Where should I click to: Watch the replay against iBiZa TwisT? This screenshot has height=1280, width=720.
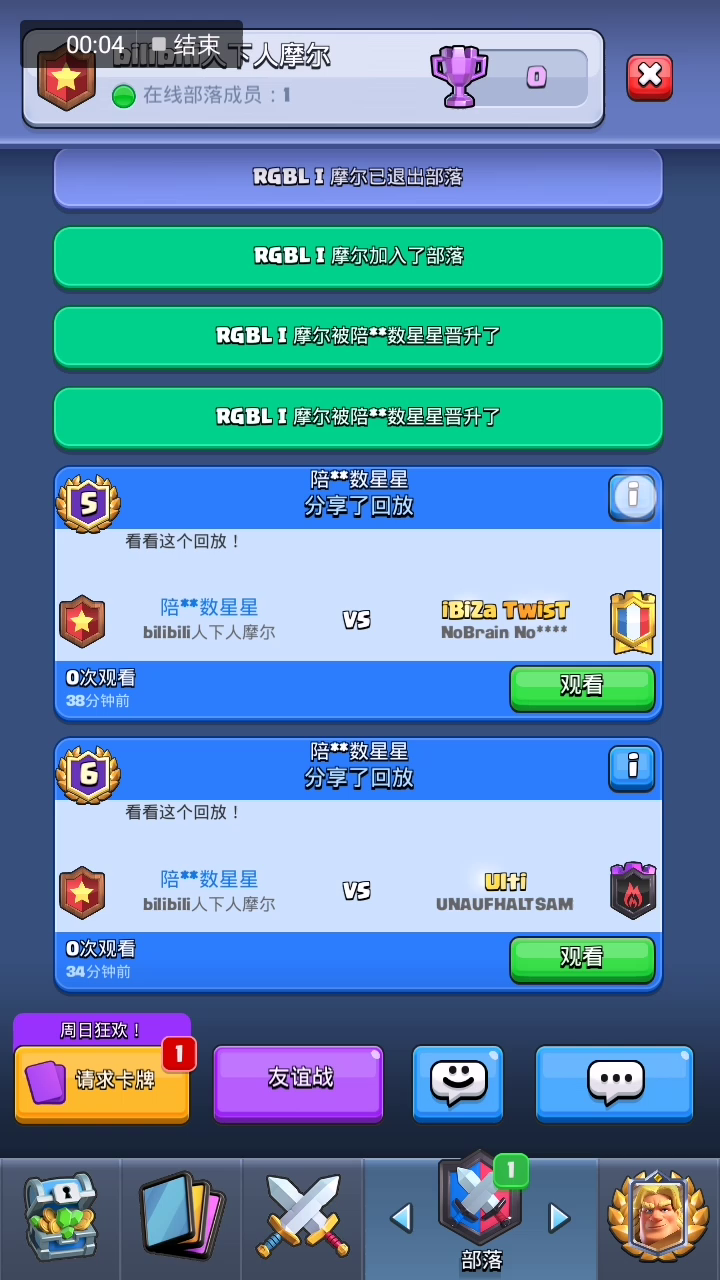pyautogui.click(x=582, y=687)
